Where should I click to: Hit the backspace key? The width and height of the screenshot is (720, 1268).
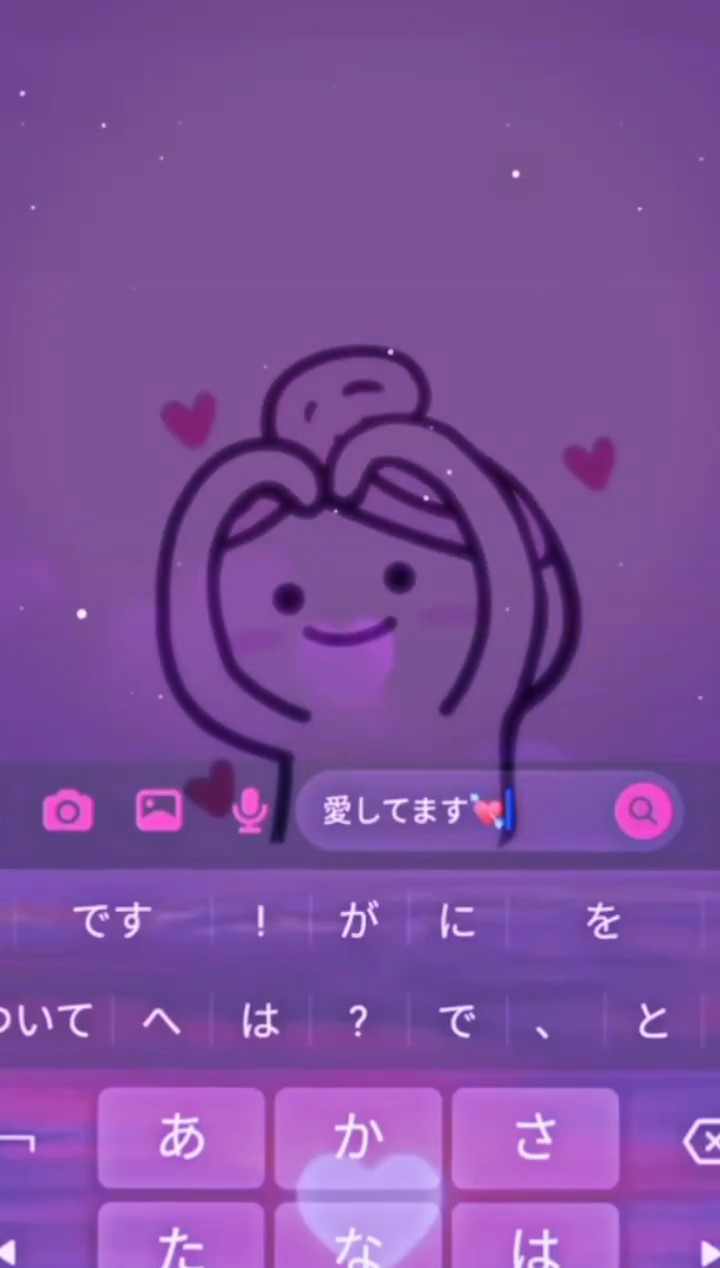point(700,1140)
